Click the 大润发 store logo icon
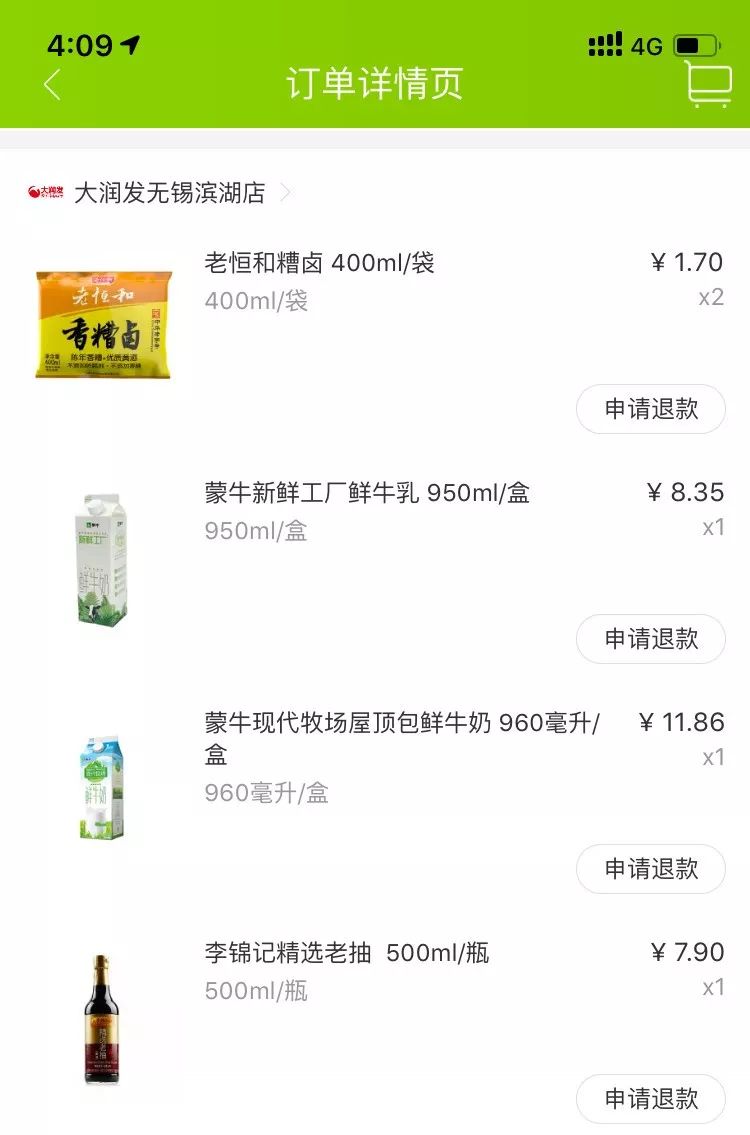The width and height of the screenshot is (750, 1135). click(45, 191)
